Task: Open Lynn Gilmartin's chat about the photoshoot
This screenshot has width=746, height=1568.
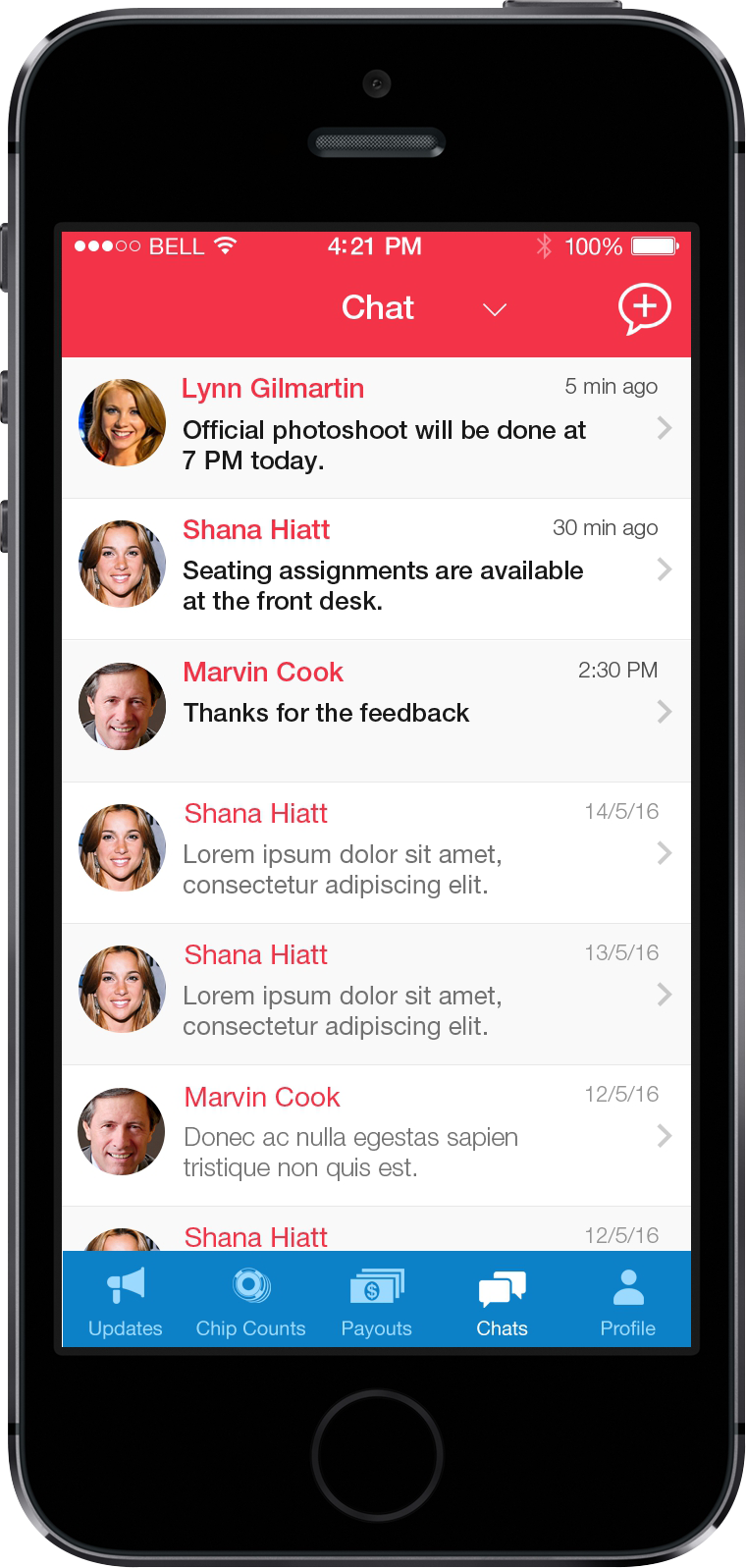Action: tap(376, 428)
